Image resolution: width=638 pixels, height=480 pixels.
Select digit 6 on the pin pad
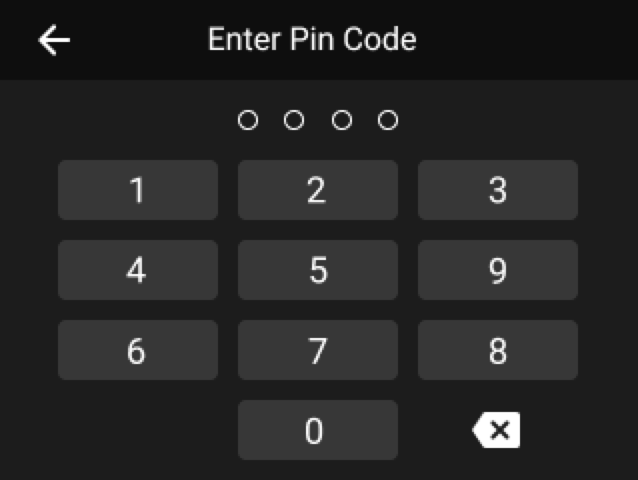(137, 350)
